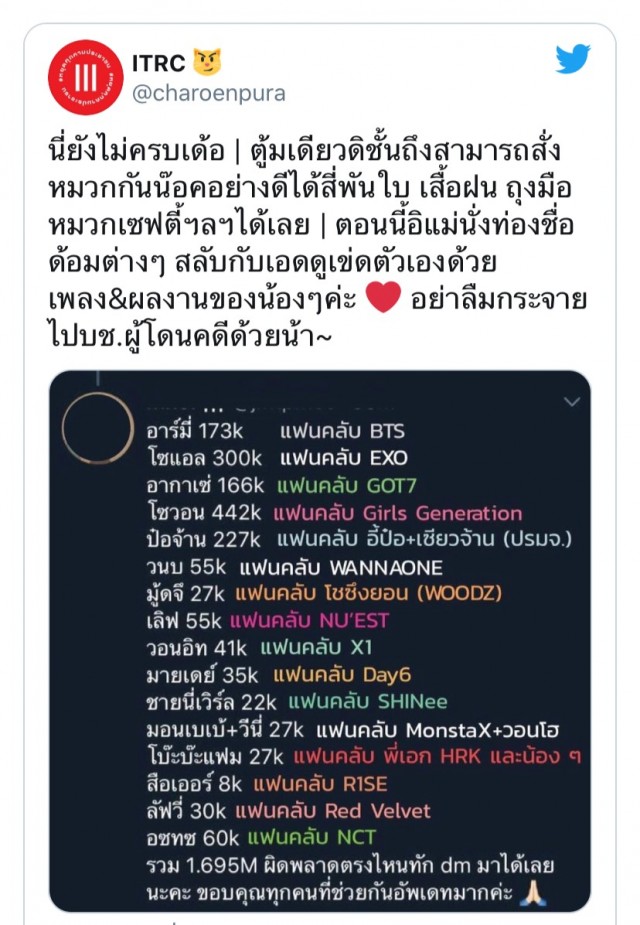Tap the @charoenpura handle link

208,93
